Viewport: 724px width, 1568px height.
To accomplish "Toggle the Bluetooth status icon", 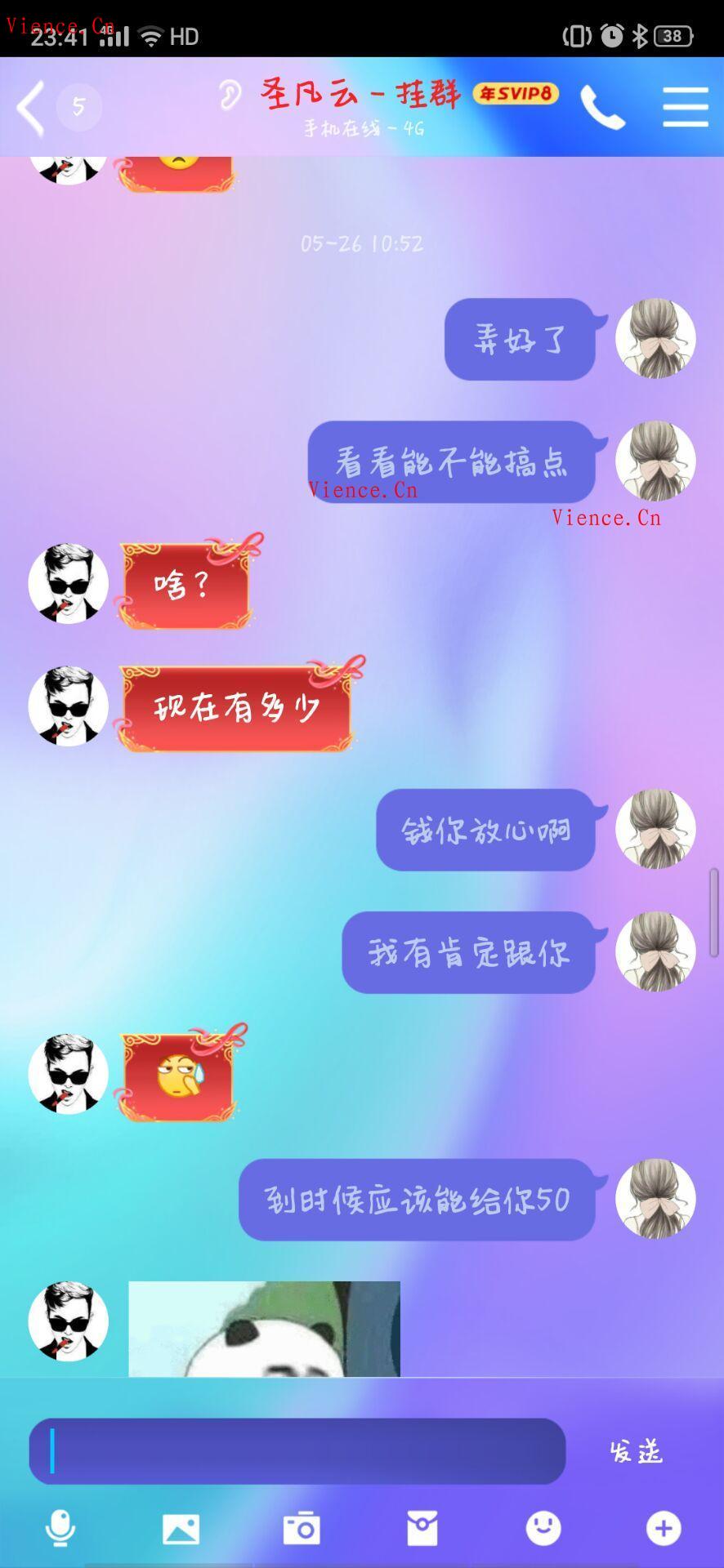I will [639, 34].
